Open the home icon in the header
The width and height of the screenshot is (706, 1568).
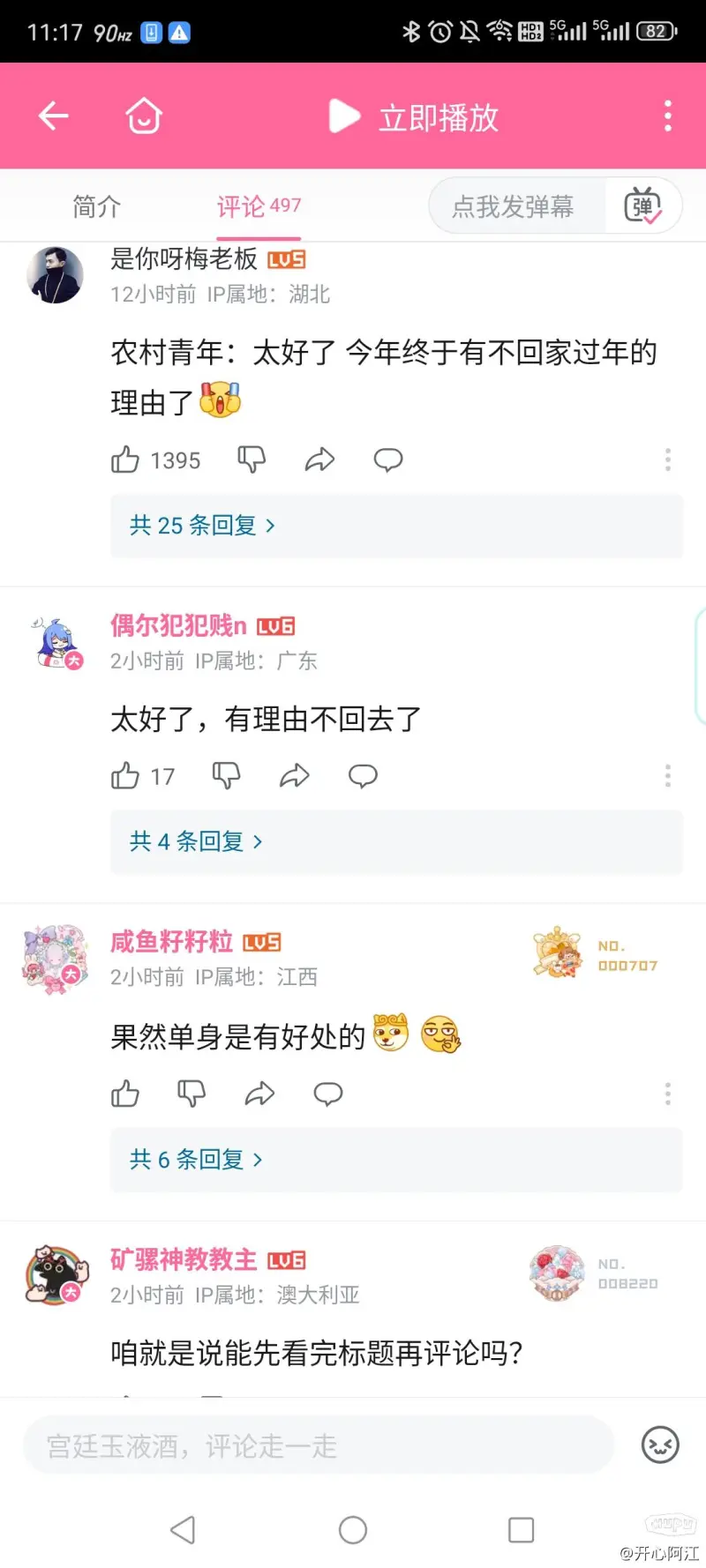tap(144, 116)
